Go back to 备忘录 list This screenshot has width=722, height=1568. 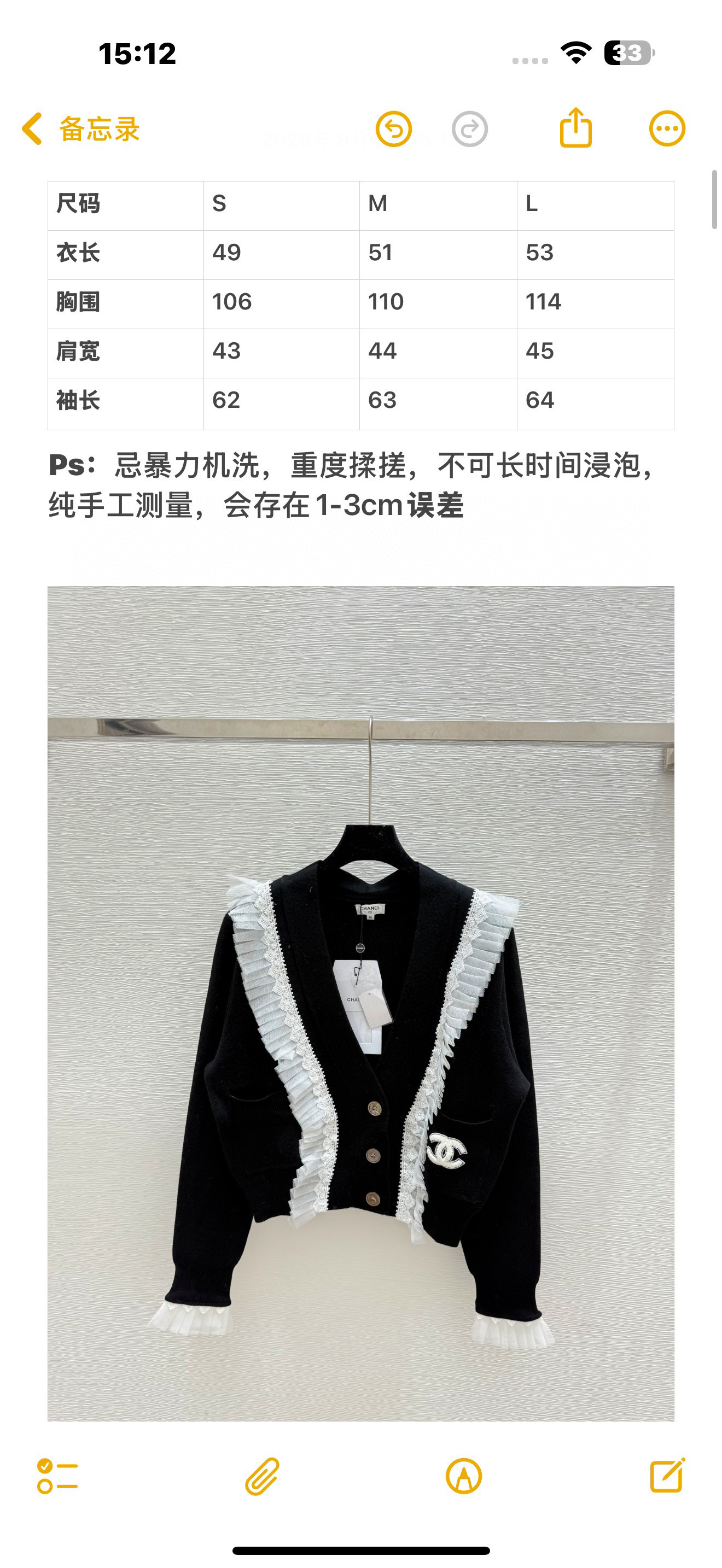pos(80,129)
